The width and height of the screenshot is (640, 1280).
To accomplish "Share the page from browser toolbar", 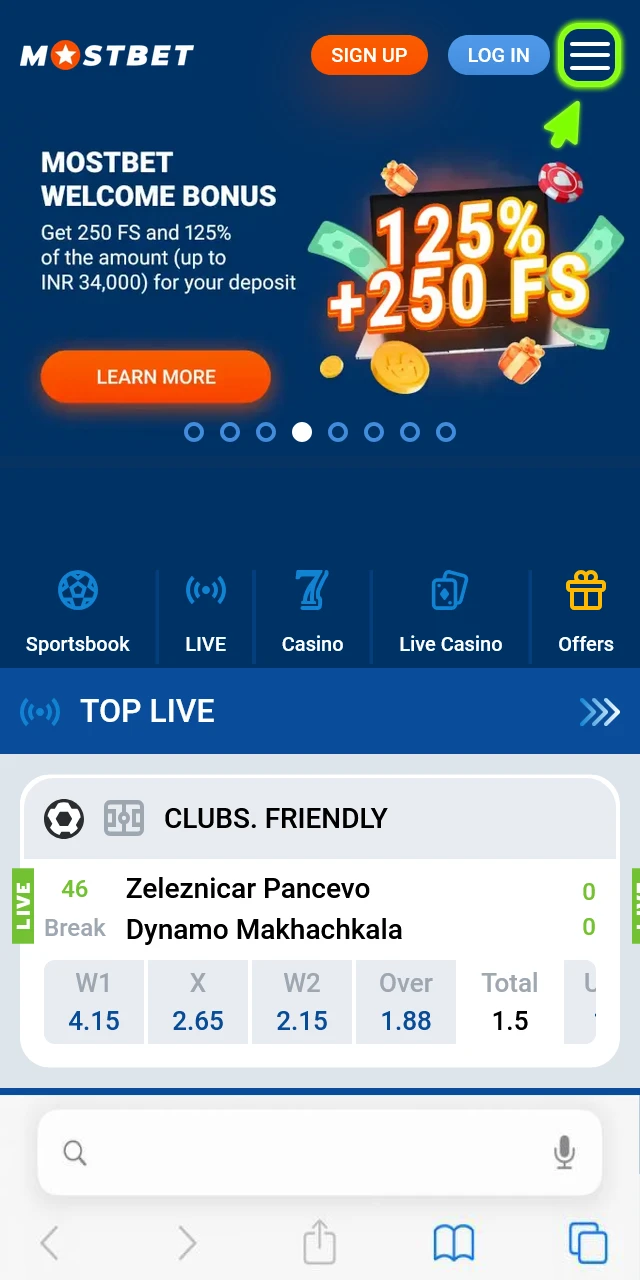I will (x=319, y=1243).
